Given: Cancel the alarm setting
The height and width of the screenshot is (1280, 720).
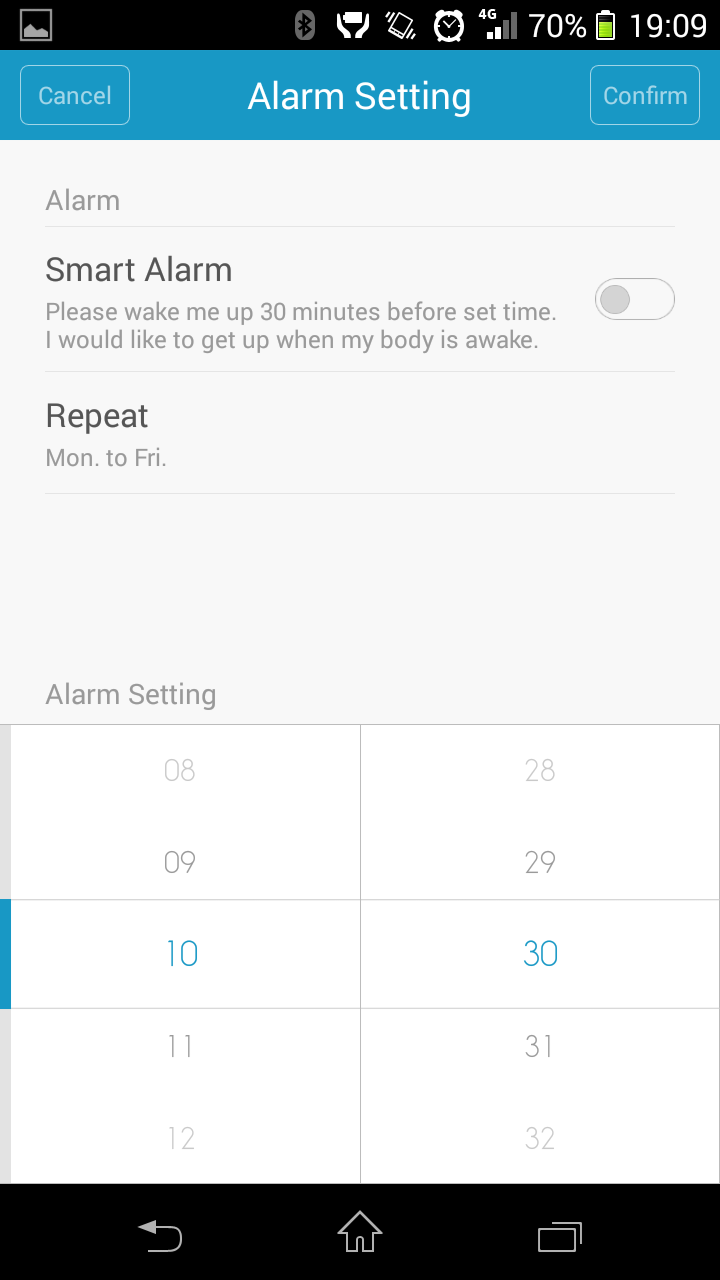Looking at the screenshot, I should [75, 95].
